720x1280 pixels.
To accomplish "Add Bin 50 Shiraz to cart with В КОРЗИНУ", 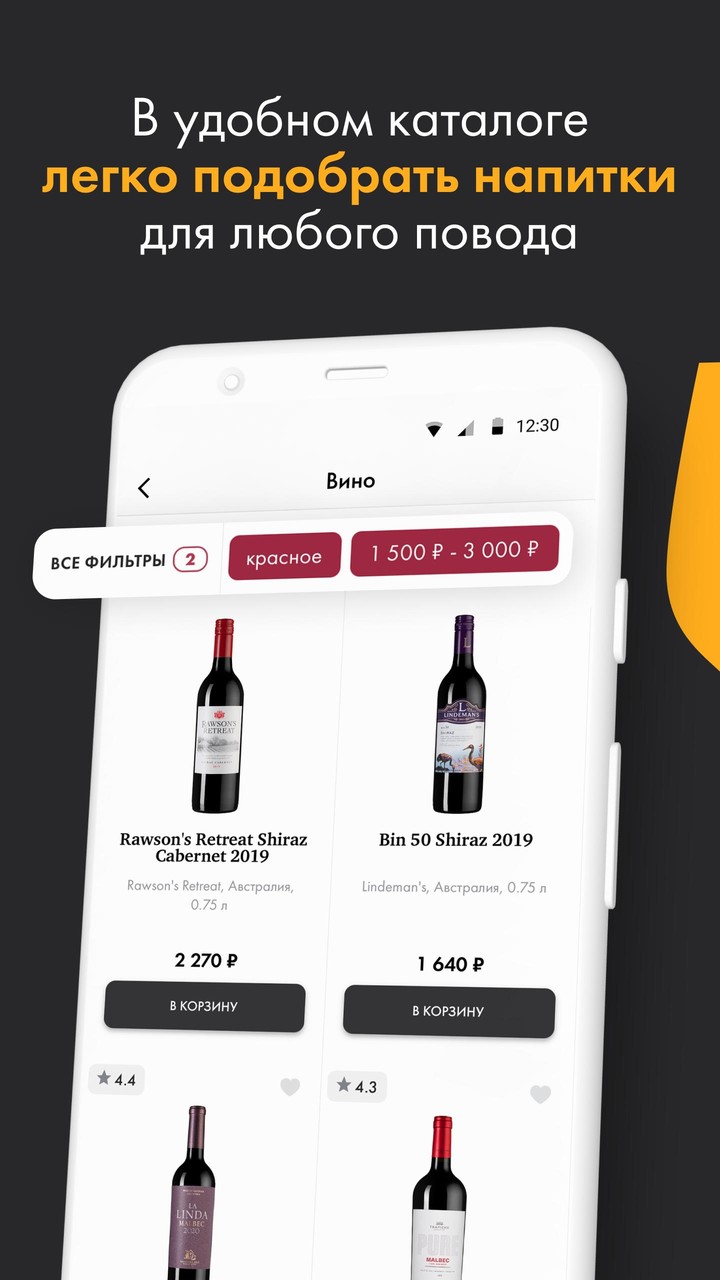I will [448, 1012].
